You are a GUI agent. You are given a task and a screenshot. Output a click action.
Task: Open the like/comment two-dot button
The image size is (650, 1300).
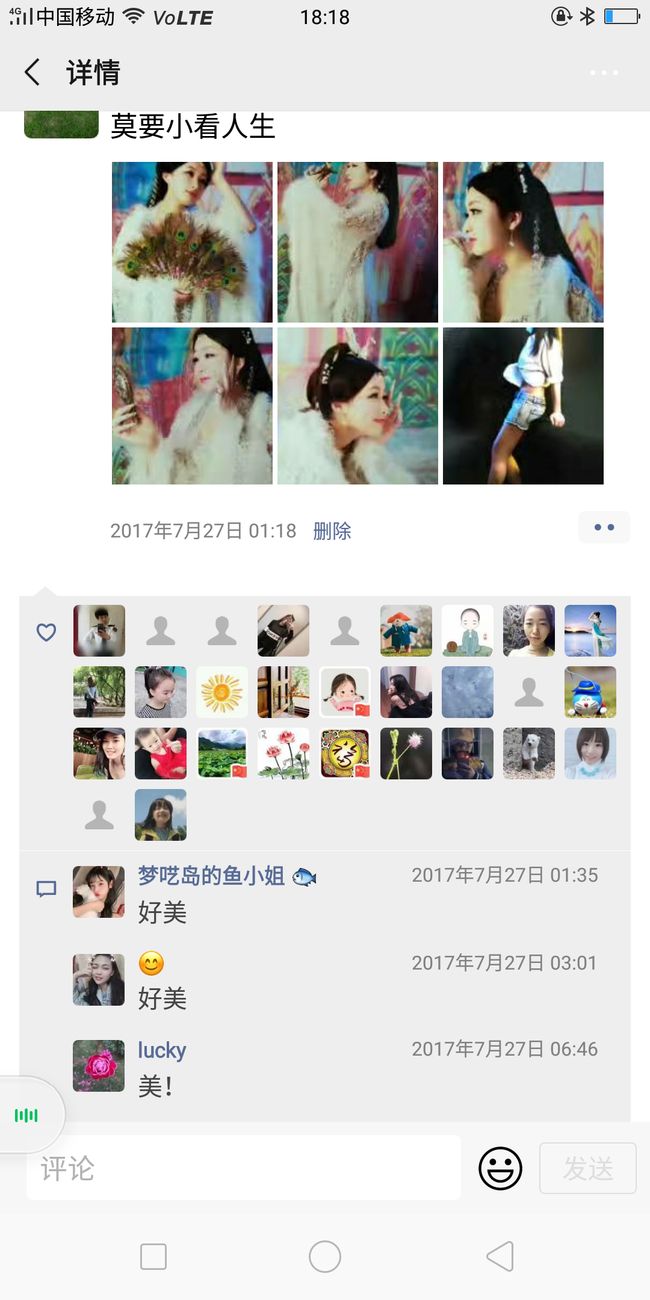(x=604, y=527)
